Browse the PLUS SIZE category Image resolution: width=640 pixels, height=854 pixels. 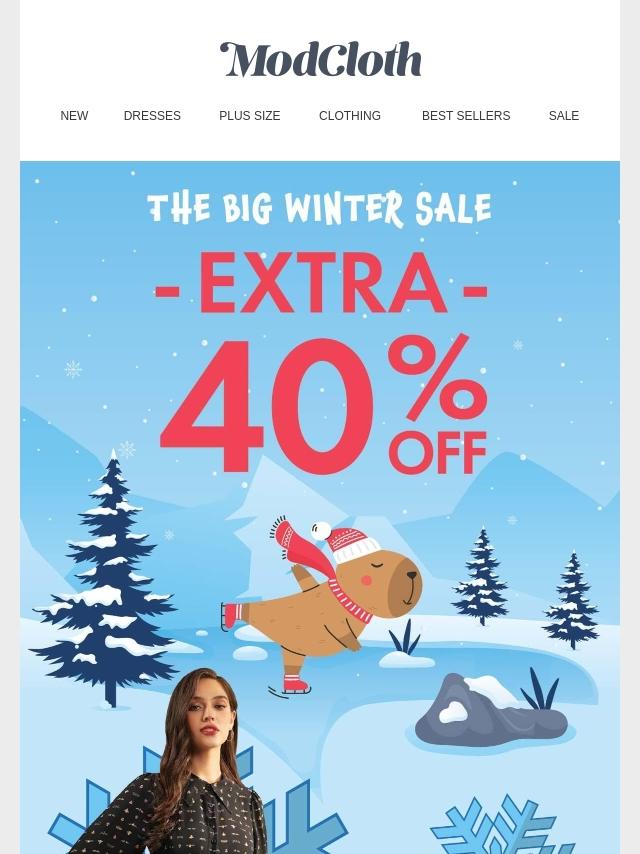pyautogui.click(x=249, y=115)
